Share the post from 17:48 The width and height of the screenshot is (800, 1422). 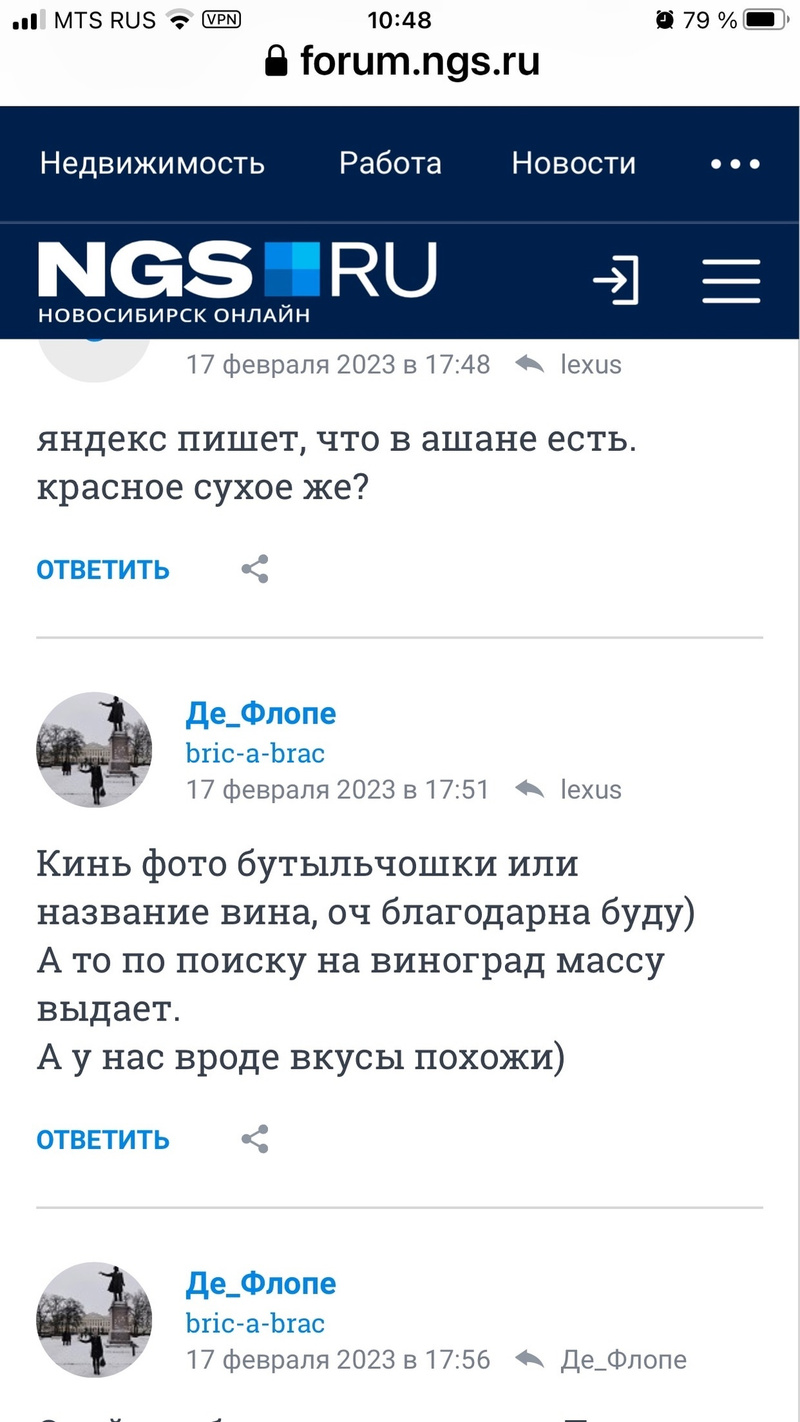pos(255,570)
